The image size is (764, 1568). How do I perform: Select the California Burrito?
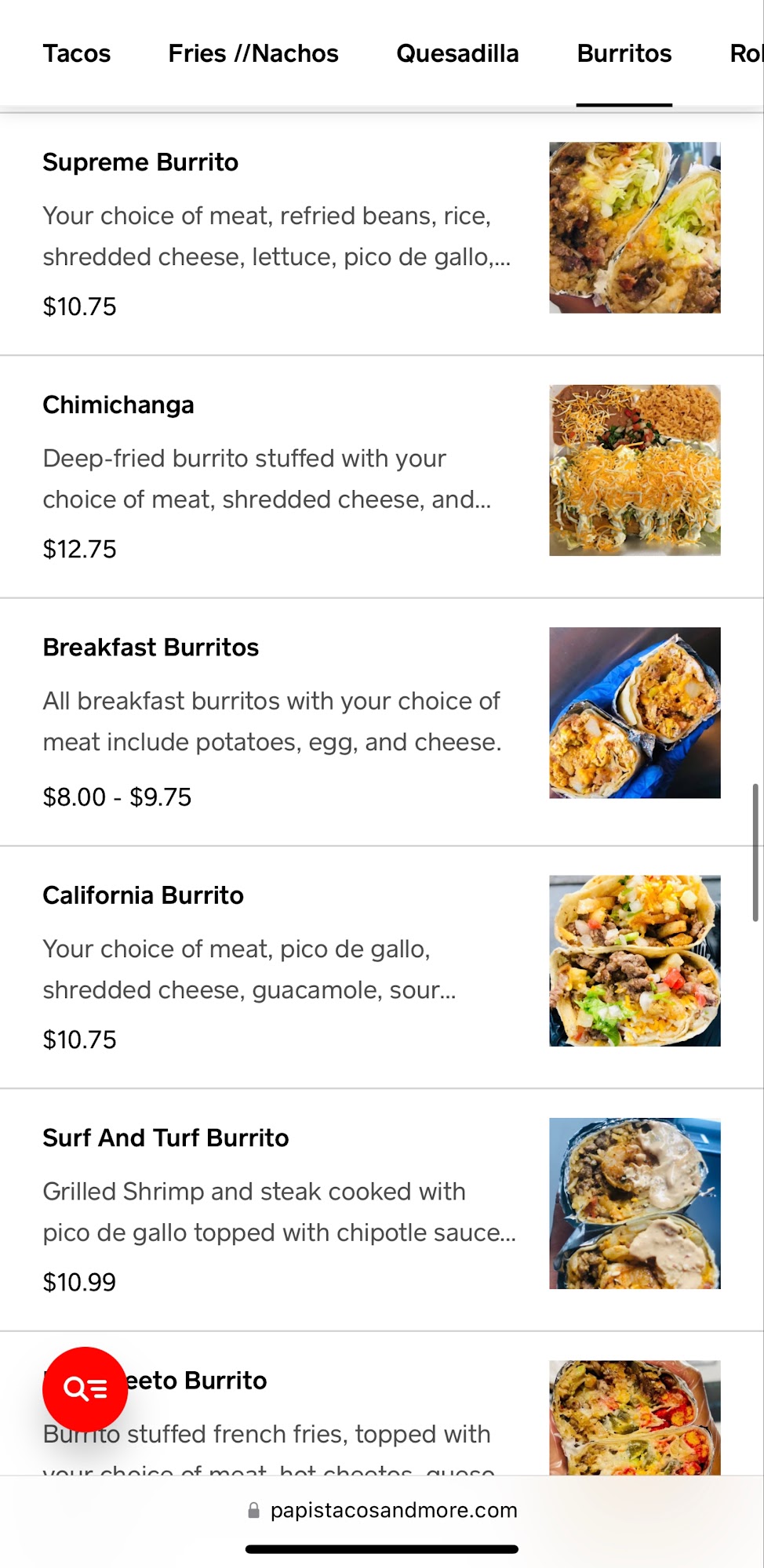[143, 895]
